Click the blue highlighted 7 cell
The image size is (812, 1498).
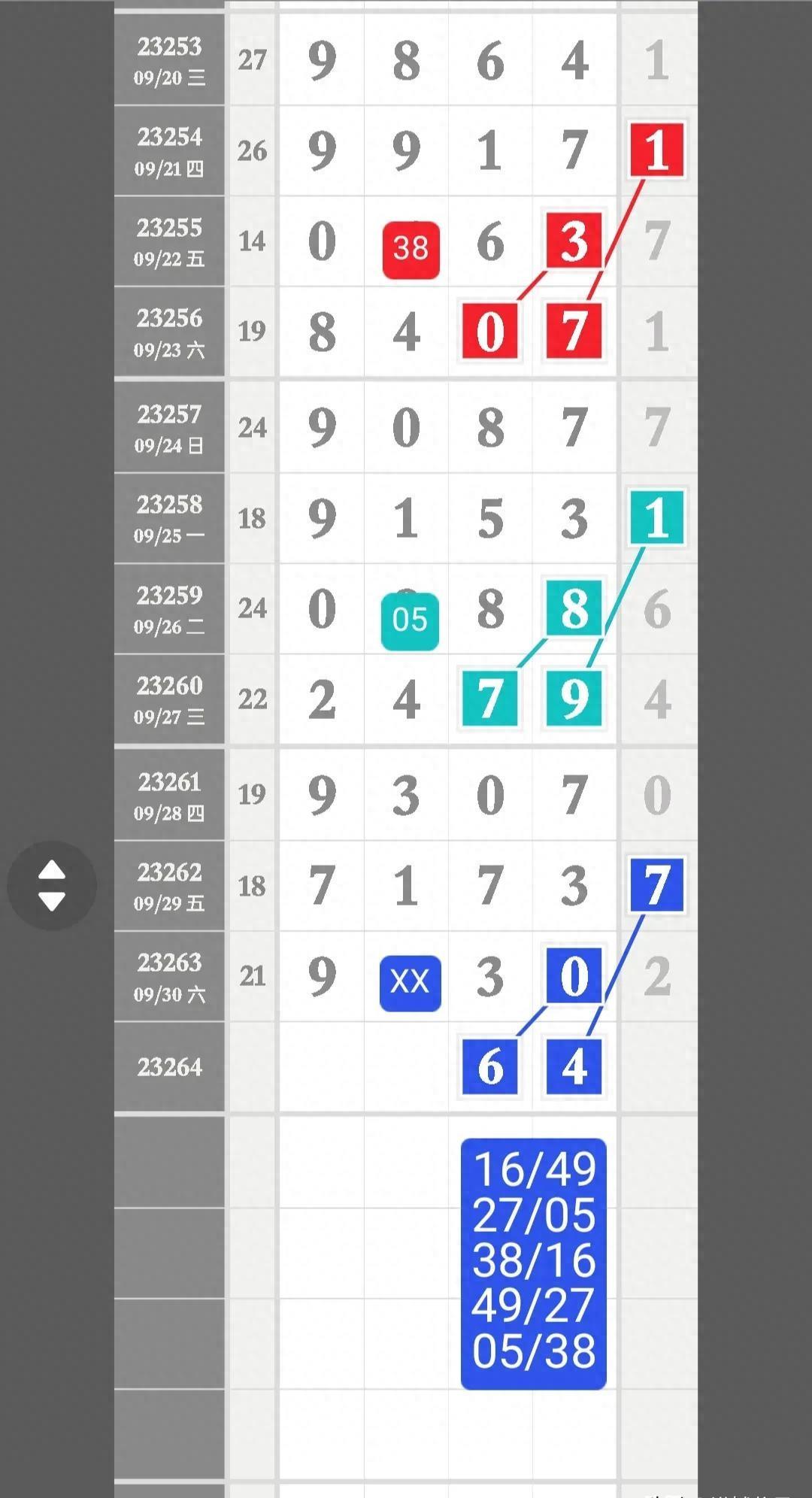click(656, 884)
